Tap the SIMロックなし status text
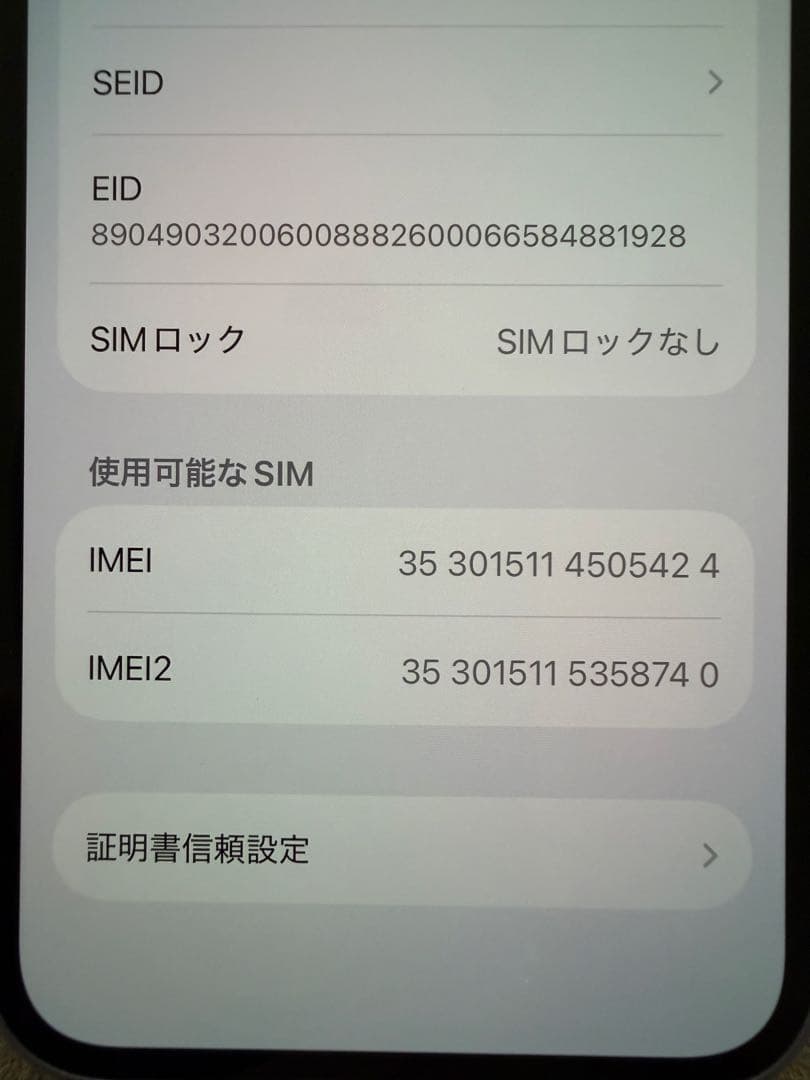Viewport: 810px width, 1080px height. coord(609,341)
